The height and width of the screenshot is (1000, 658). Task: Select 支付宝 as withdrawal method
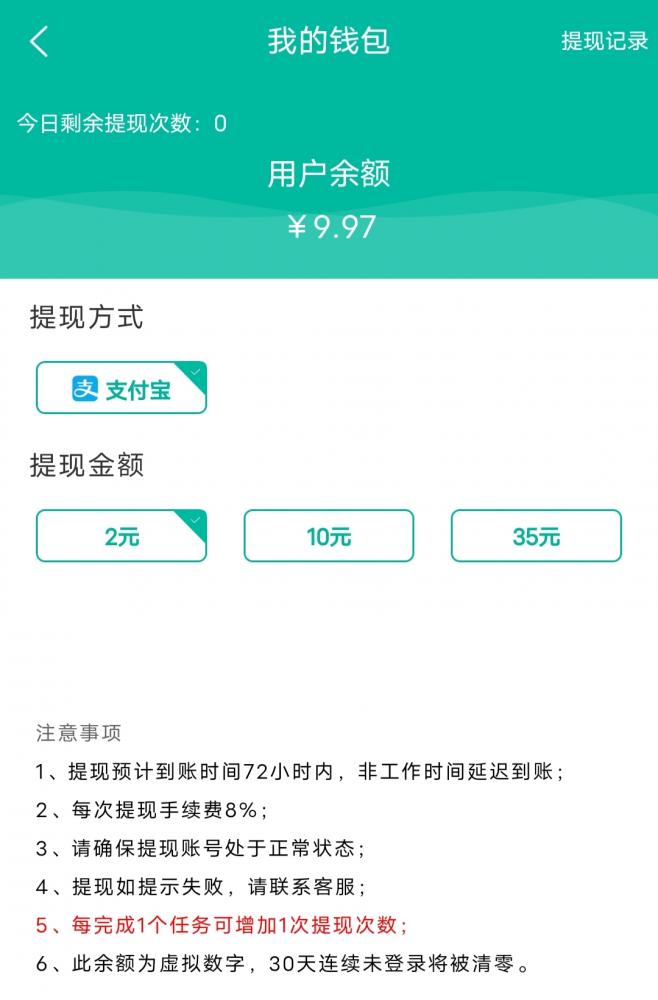(x=121, y=388)
